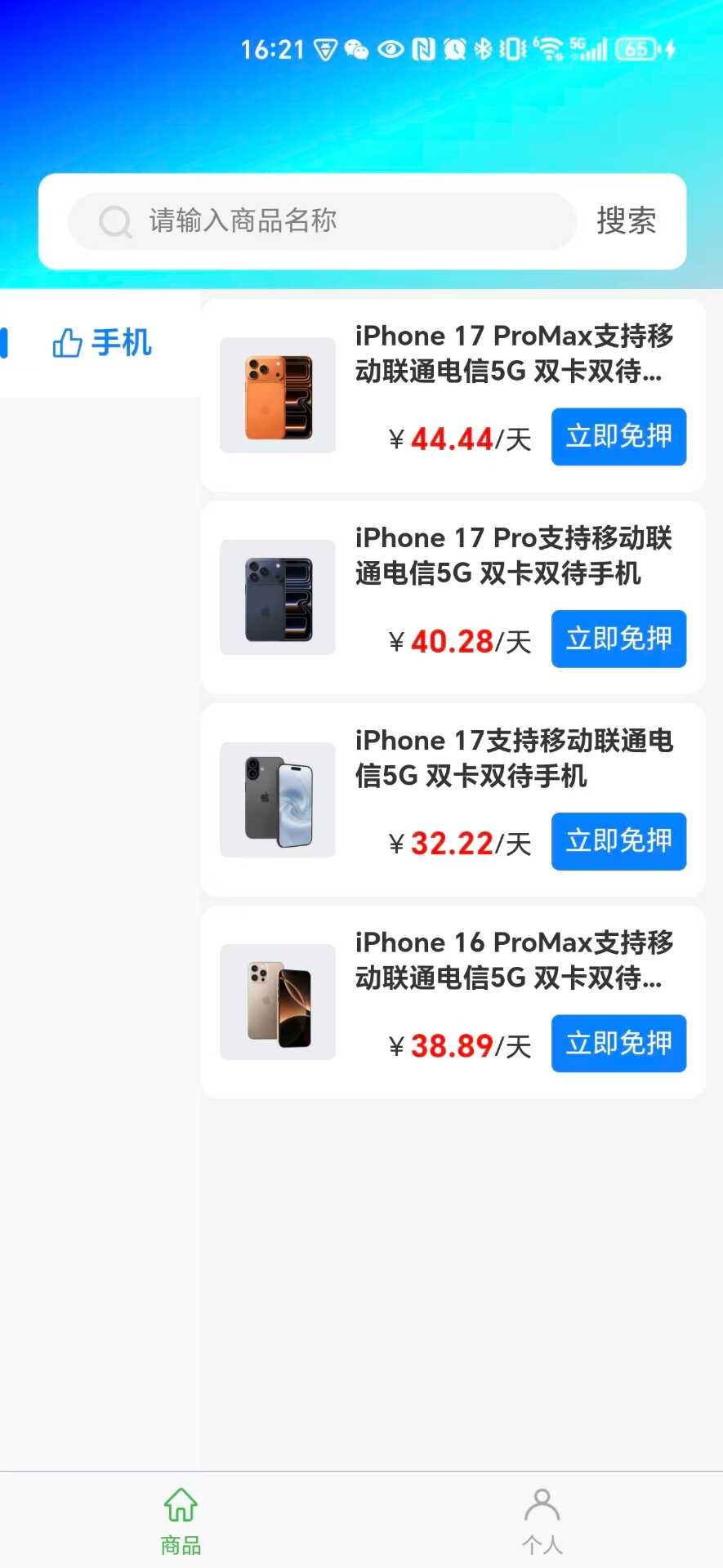Open the WeChat icon in the status bar
Screen dimensions: 723x1568
coord(357,49)
